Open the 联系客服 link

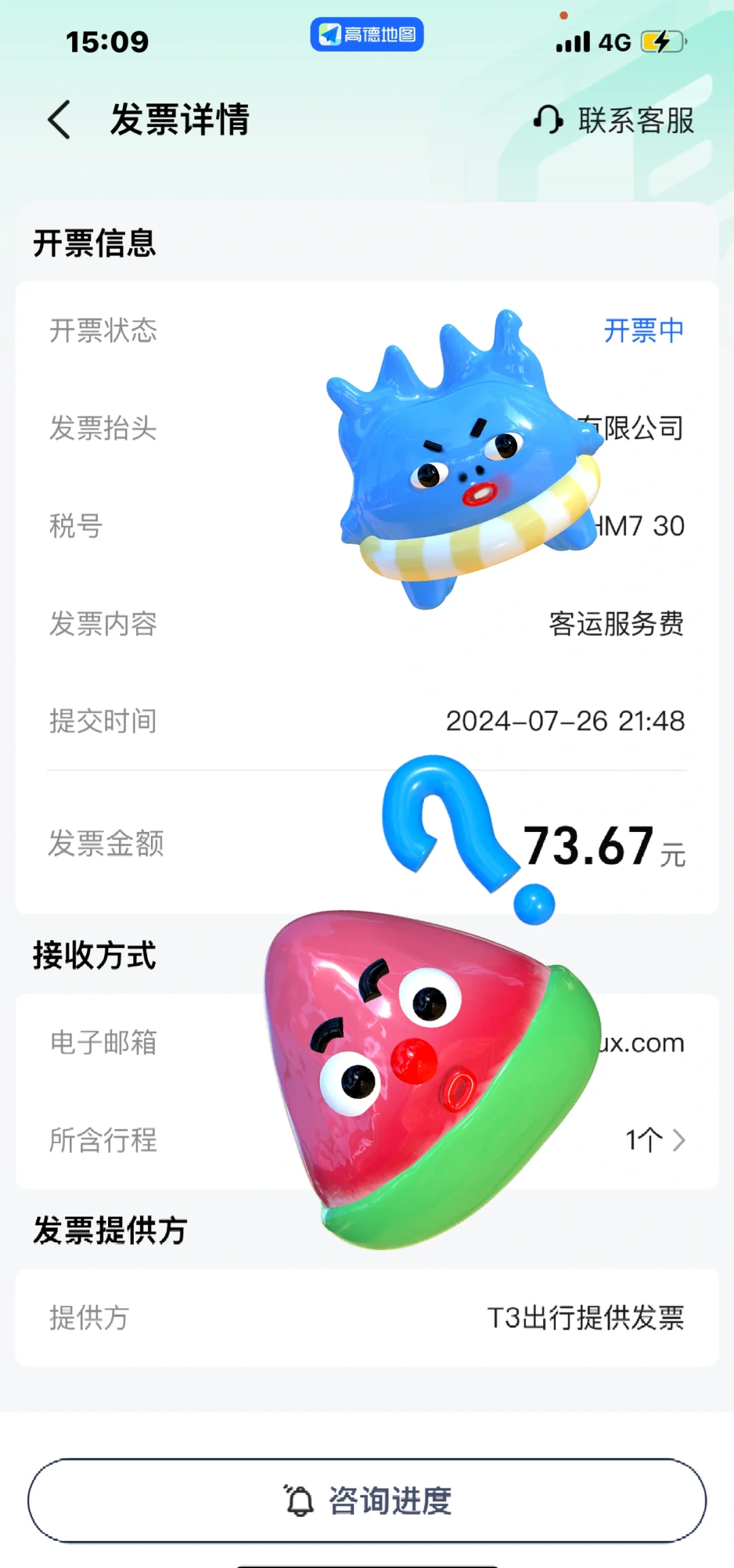pos(635,121)
